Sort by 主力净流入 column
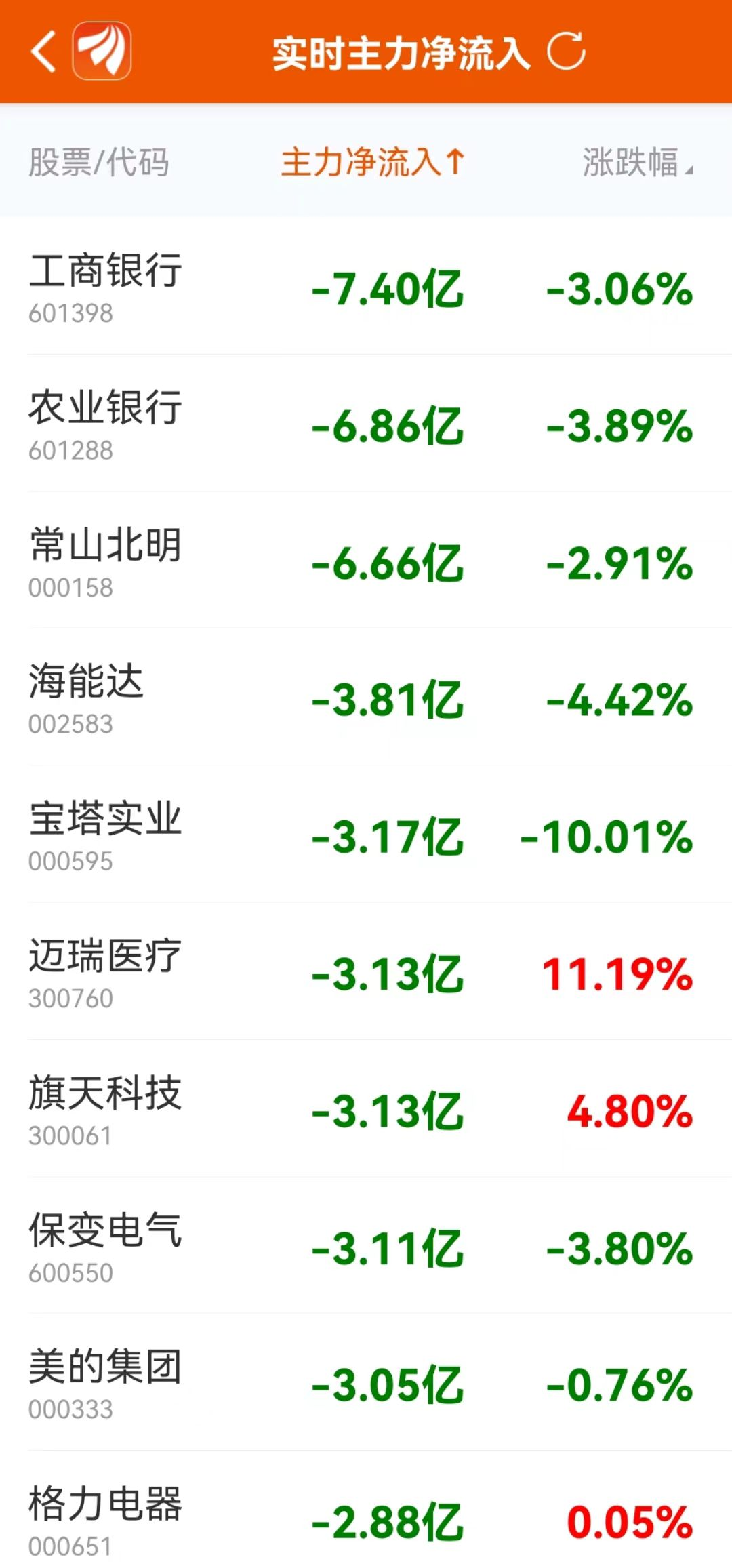This screenshot has width=732, height=1568. tap(372, 163)
